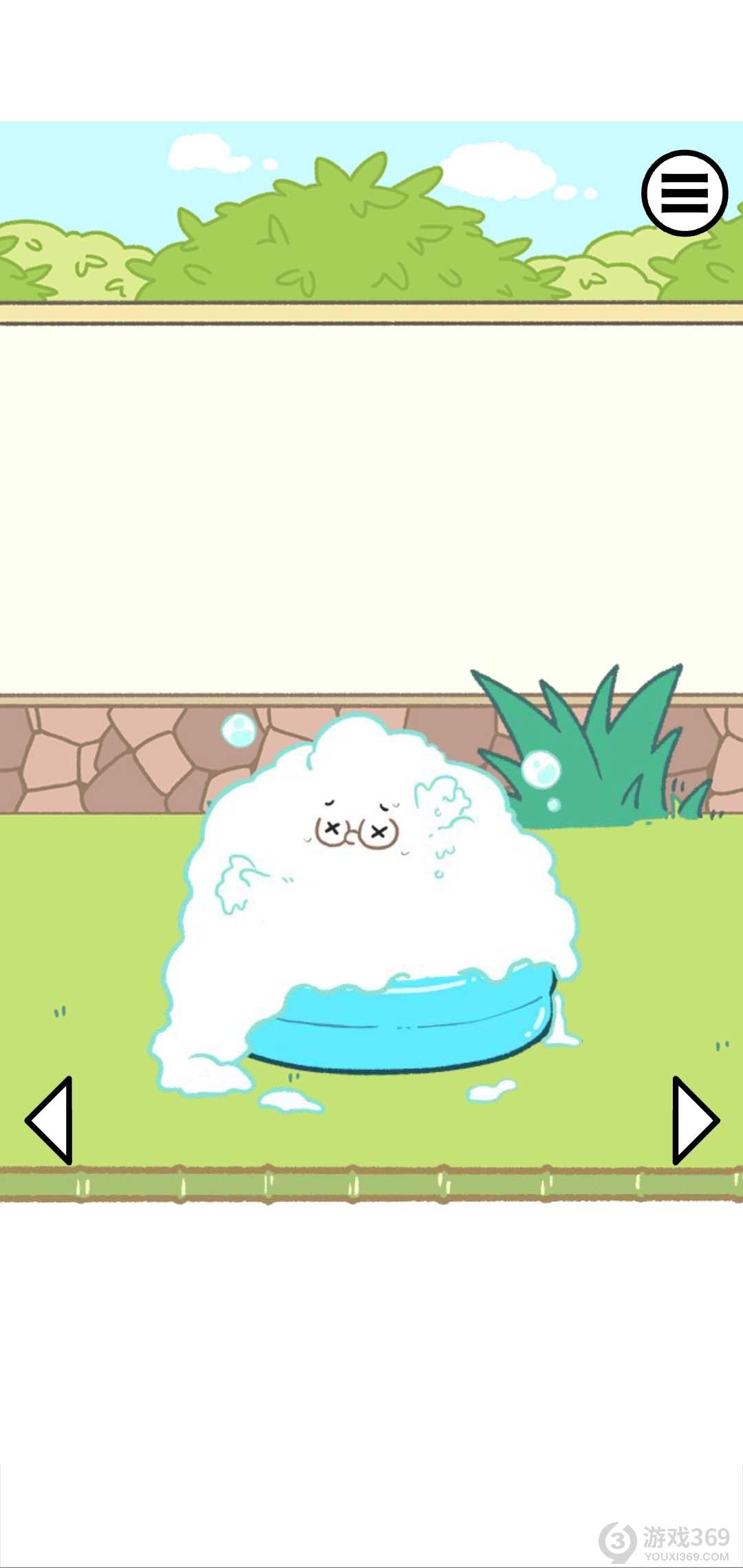Move to the scene on the right
743x1568 pixels.
click(693, 1120)
